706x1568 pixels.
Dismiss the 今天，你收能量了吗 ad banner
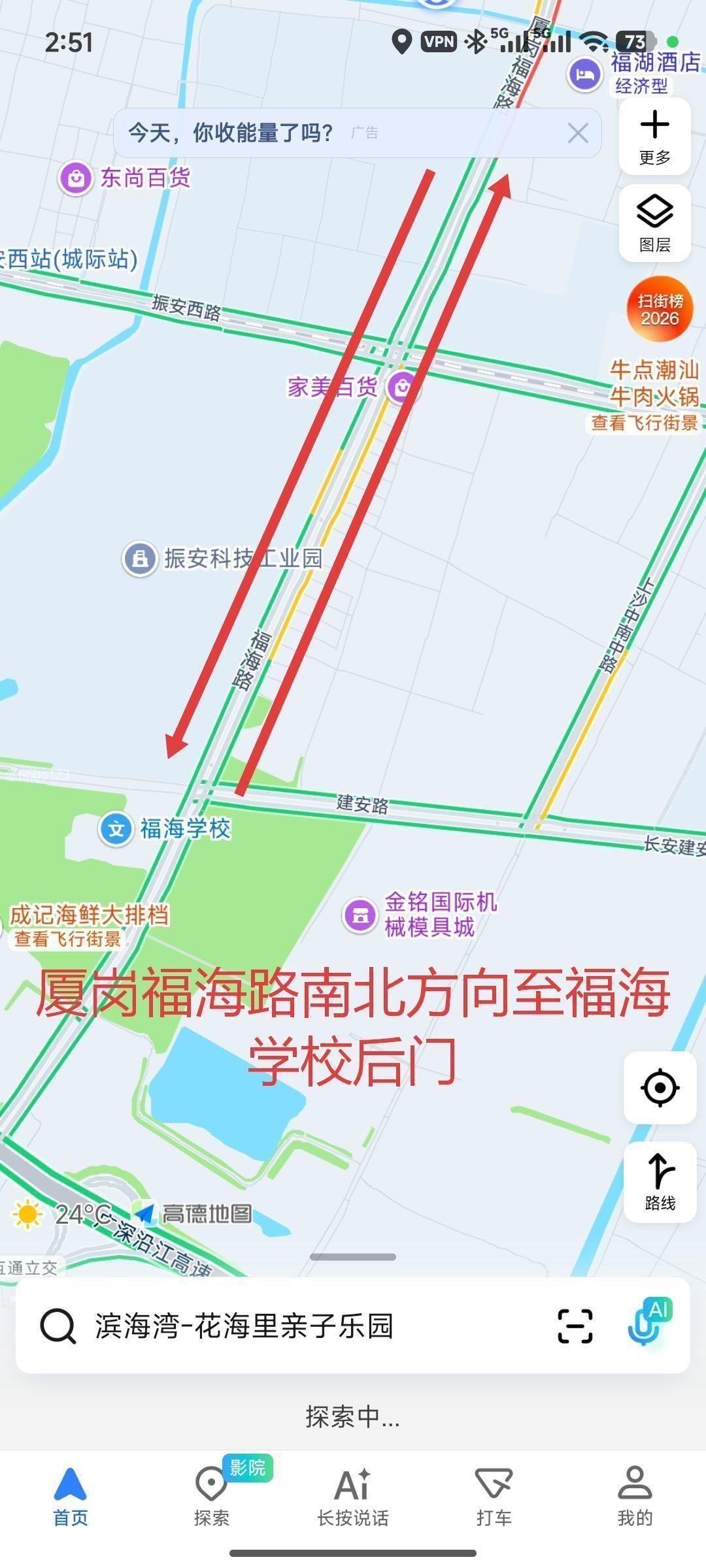coord(578,133)
